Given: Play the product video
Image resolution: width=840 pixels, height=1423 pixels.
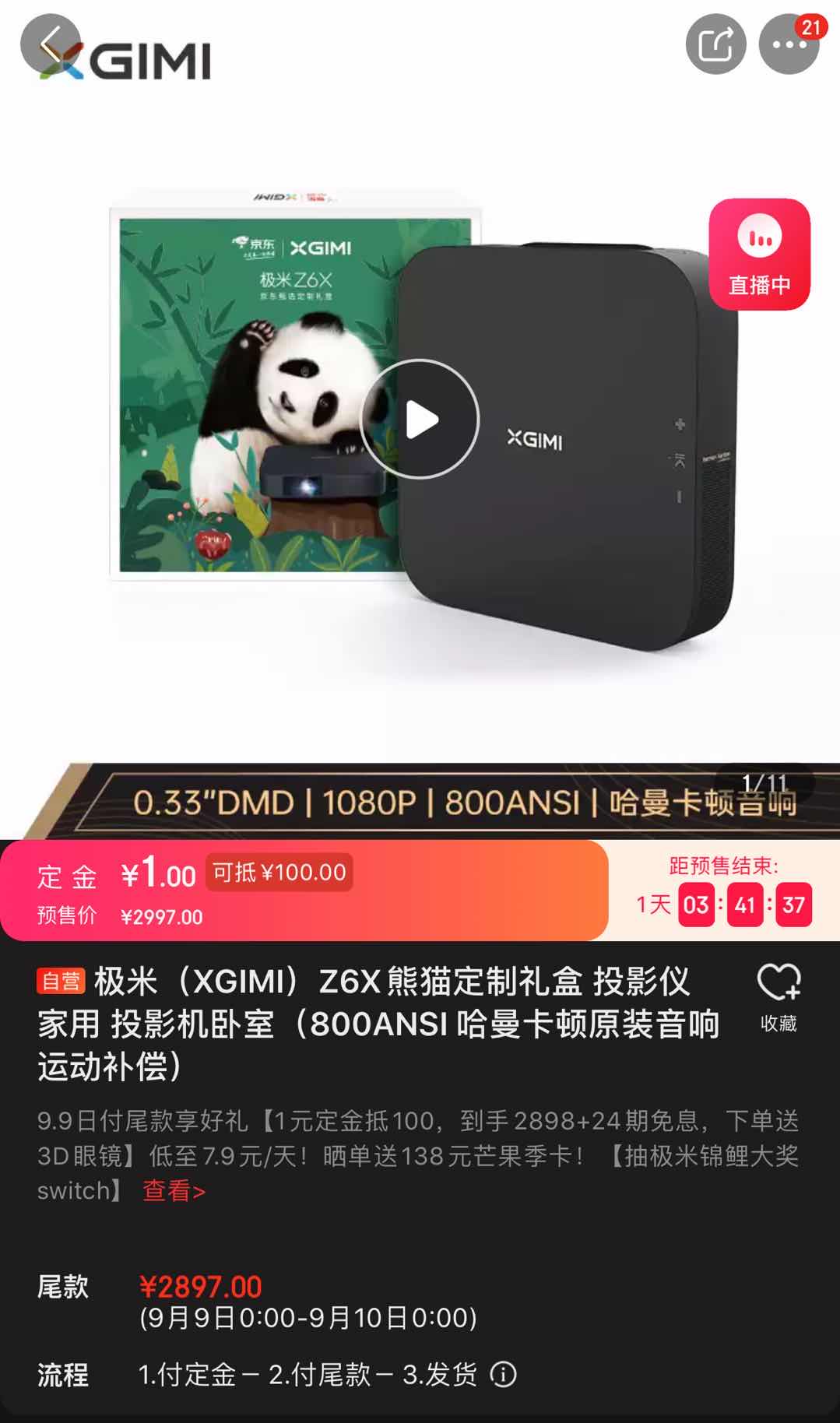Looking at the screenshot, I should coord(420,419).
